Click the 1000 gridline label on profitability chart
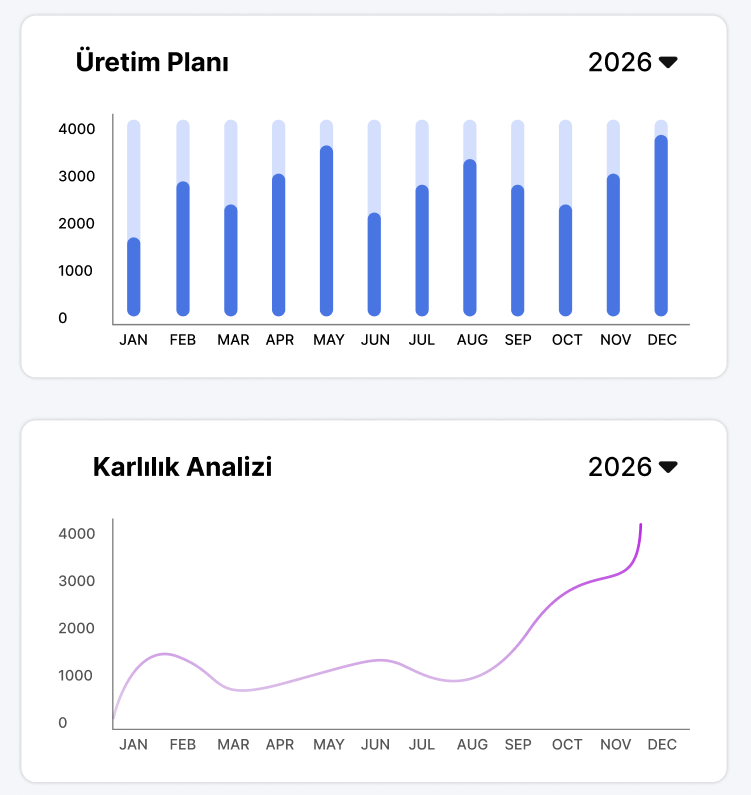Viewport: 751px width, 795px height. 76,678
